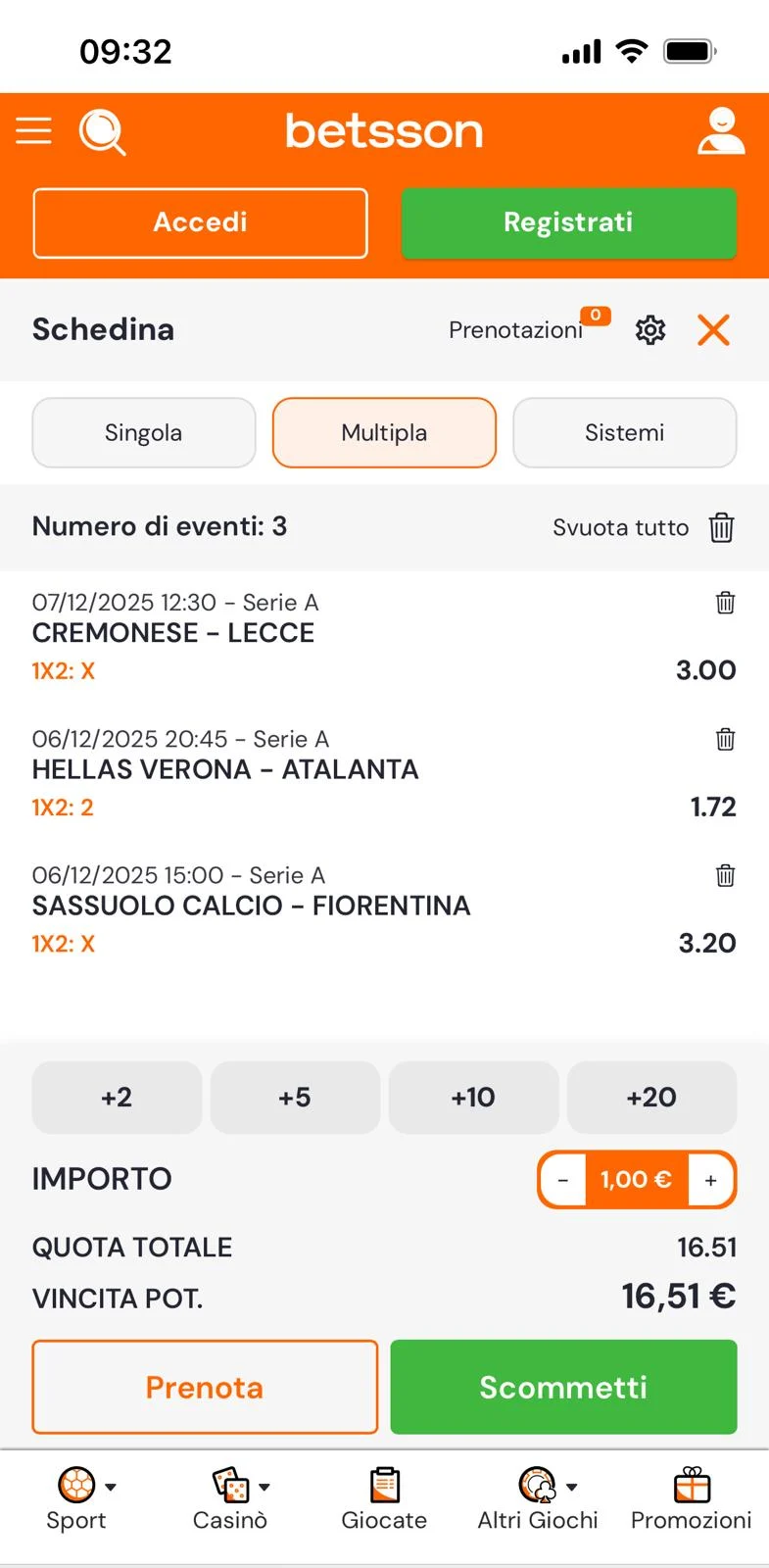
Task: Open the search magnifier
Action: tap(103, 130)
